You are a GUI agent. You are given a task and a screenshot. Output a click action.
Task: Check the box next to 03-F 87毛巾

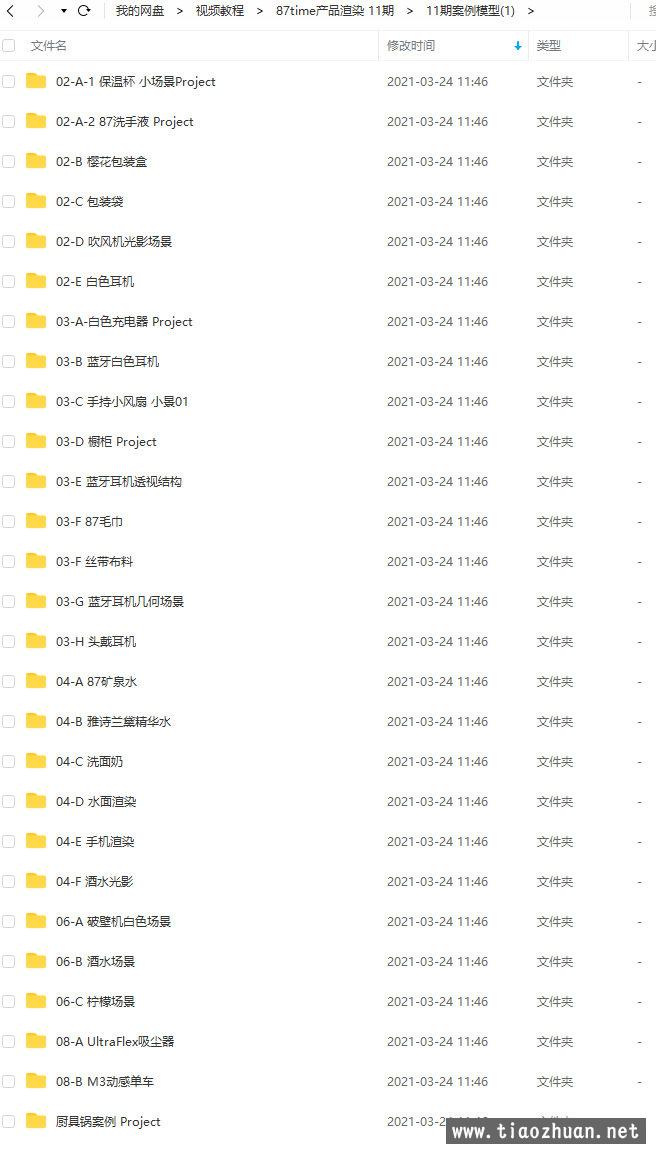(9, 521)
